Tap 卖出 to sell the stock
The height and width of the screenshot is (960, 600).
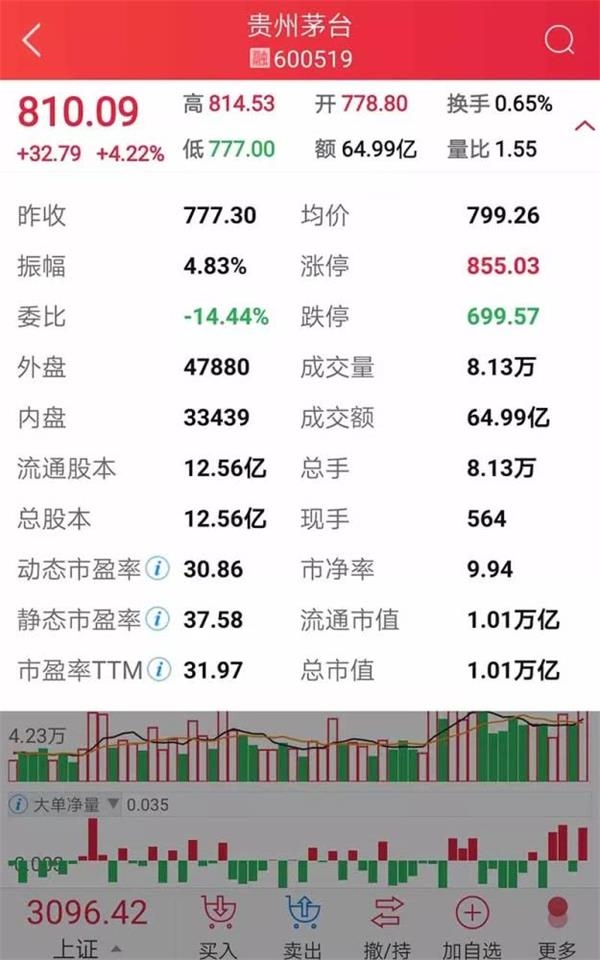point(304,926)
